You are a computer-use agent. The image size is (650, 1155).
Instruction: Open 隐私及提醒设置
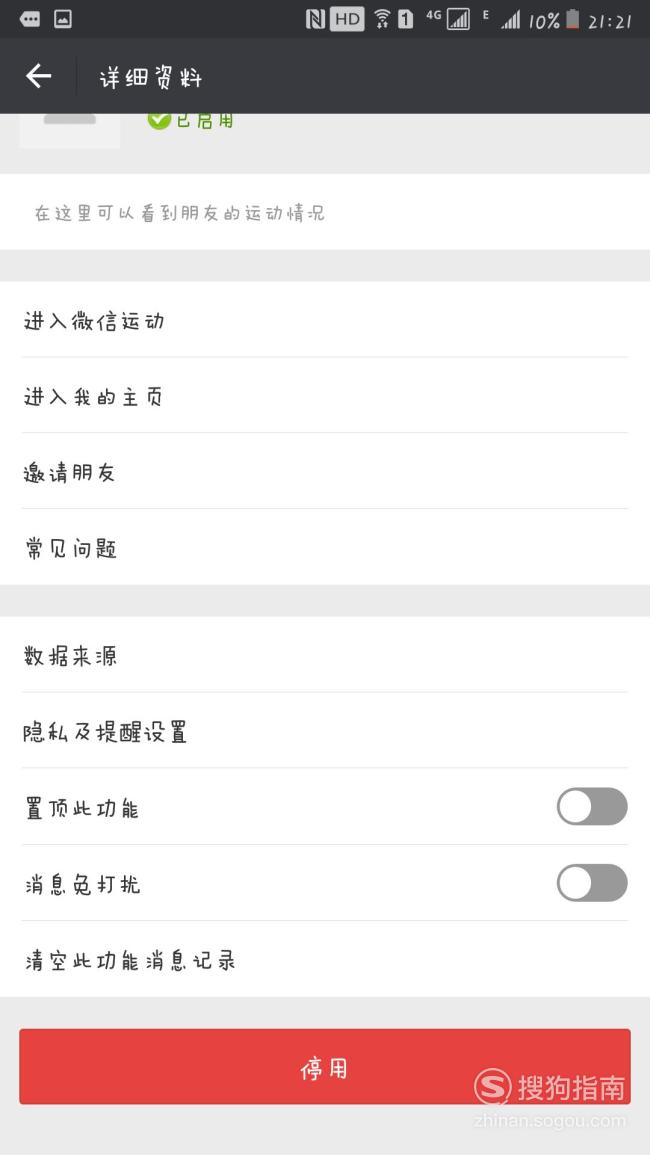[x=325, y=731]
